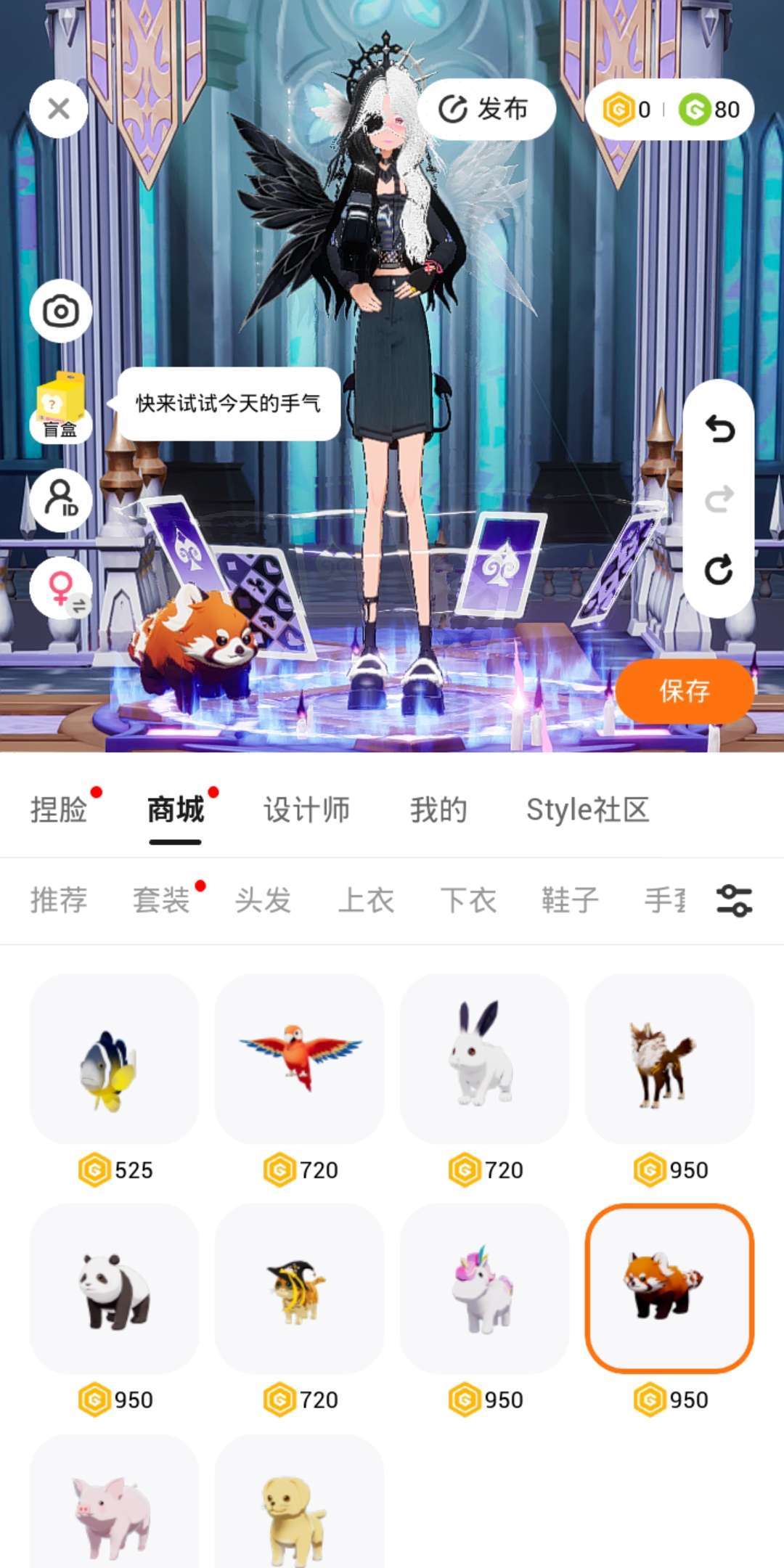Go to the Style社区 tab
Viewport: 784px width, 1568px height.
(587, 810)
